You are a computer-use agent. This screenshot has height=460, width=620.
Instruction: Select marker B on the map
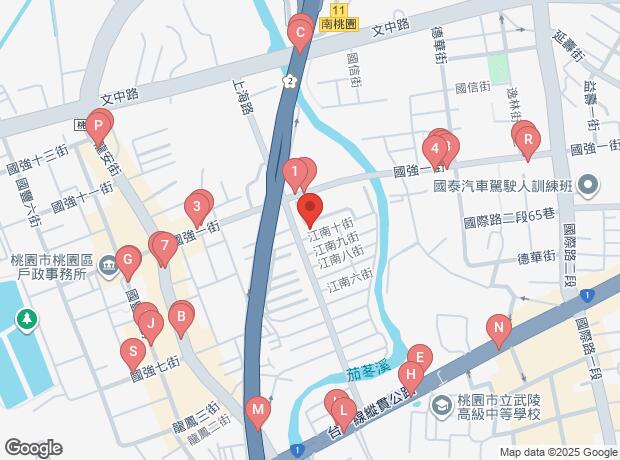click(181, 317)
